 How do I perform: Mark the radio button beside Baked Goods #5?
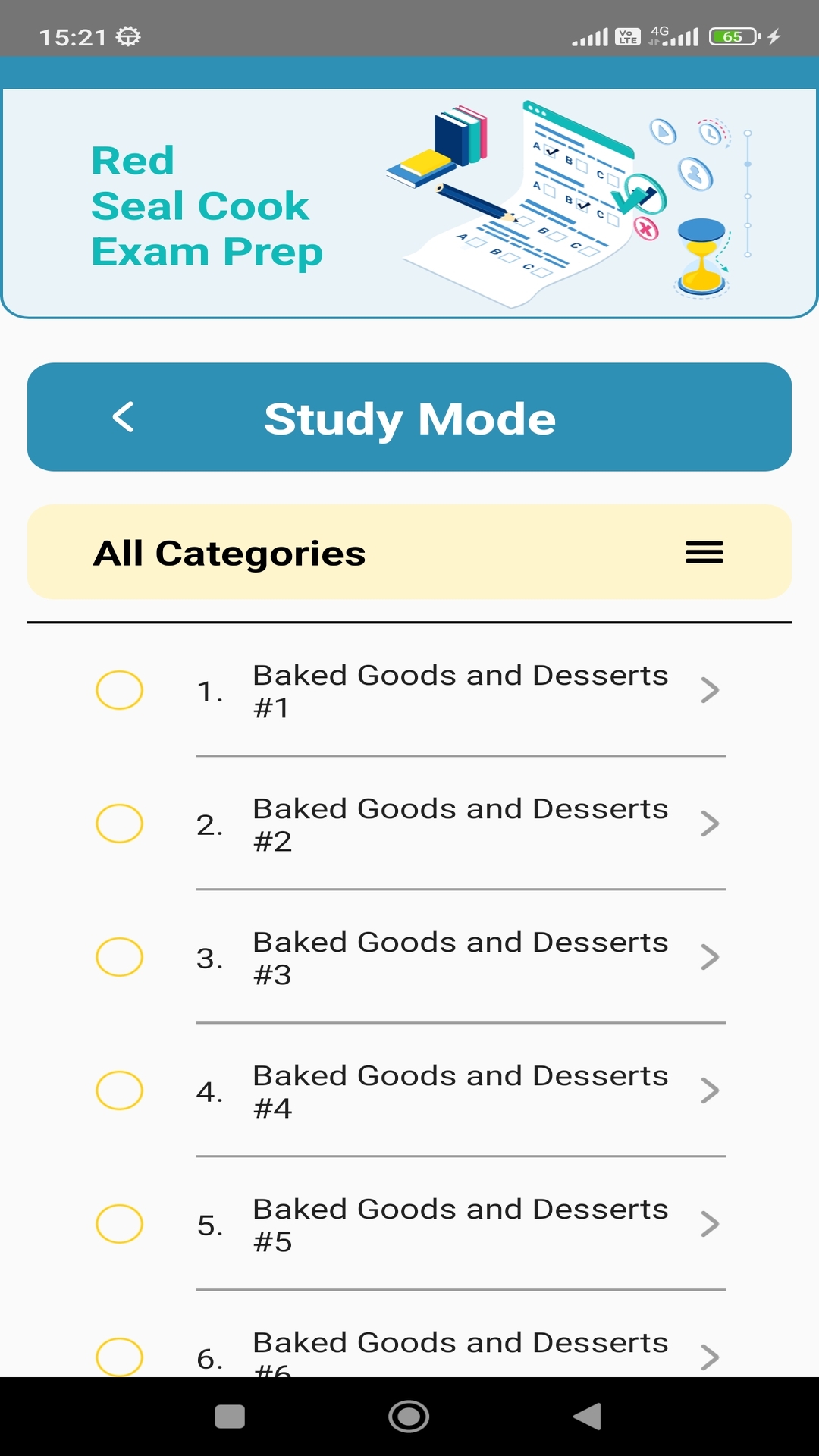(118, 1224)
